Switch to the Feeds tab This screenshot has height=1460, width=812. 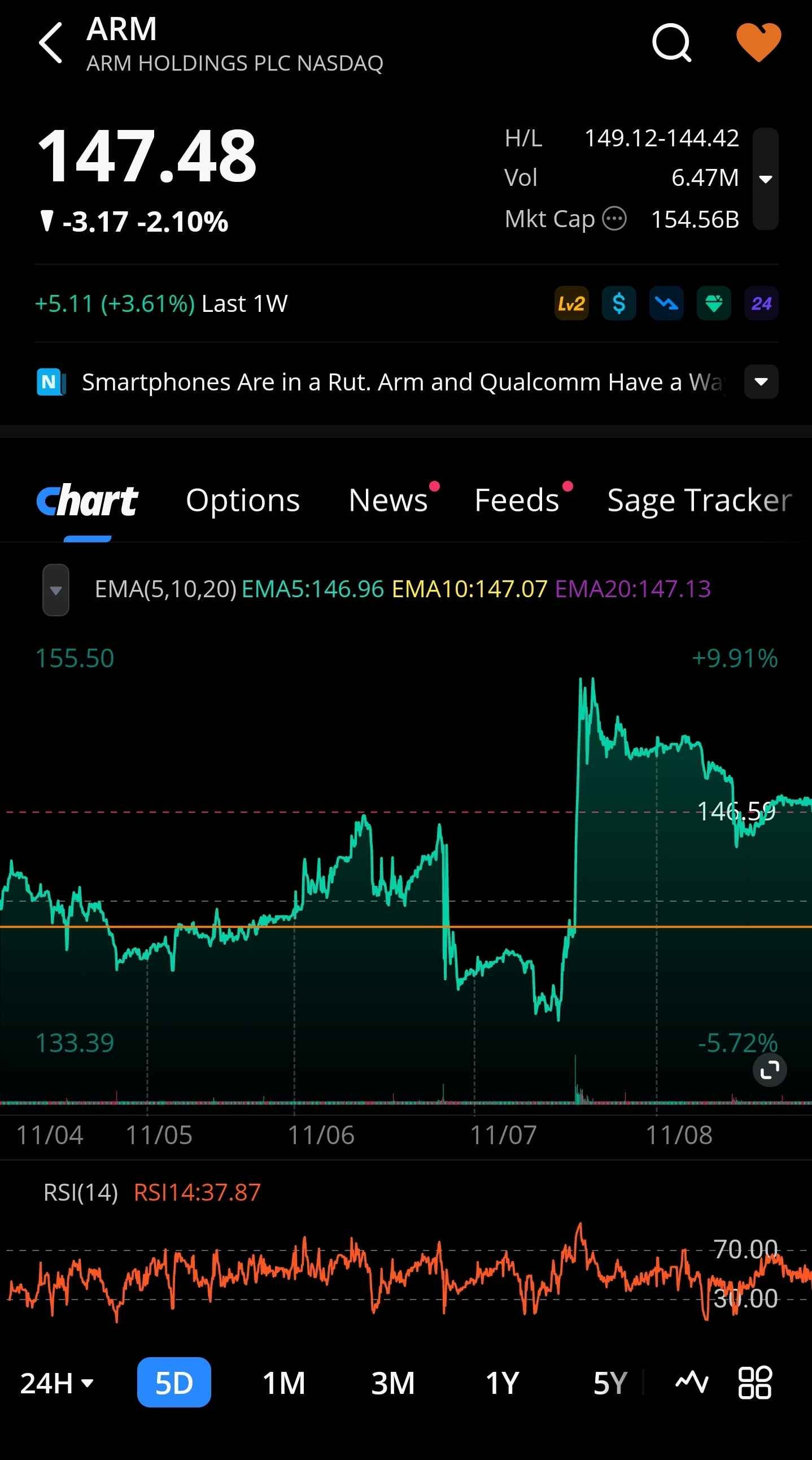[517, 501]
